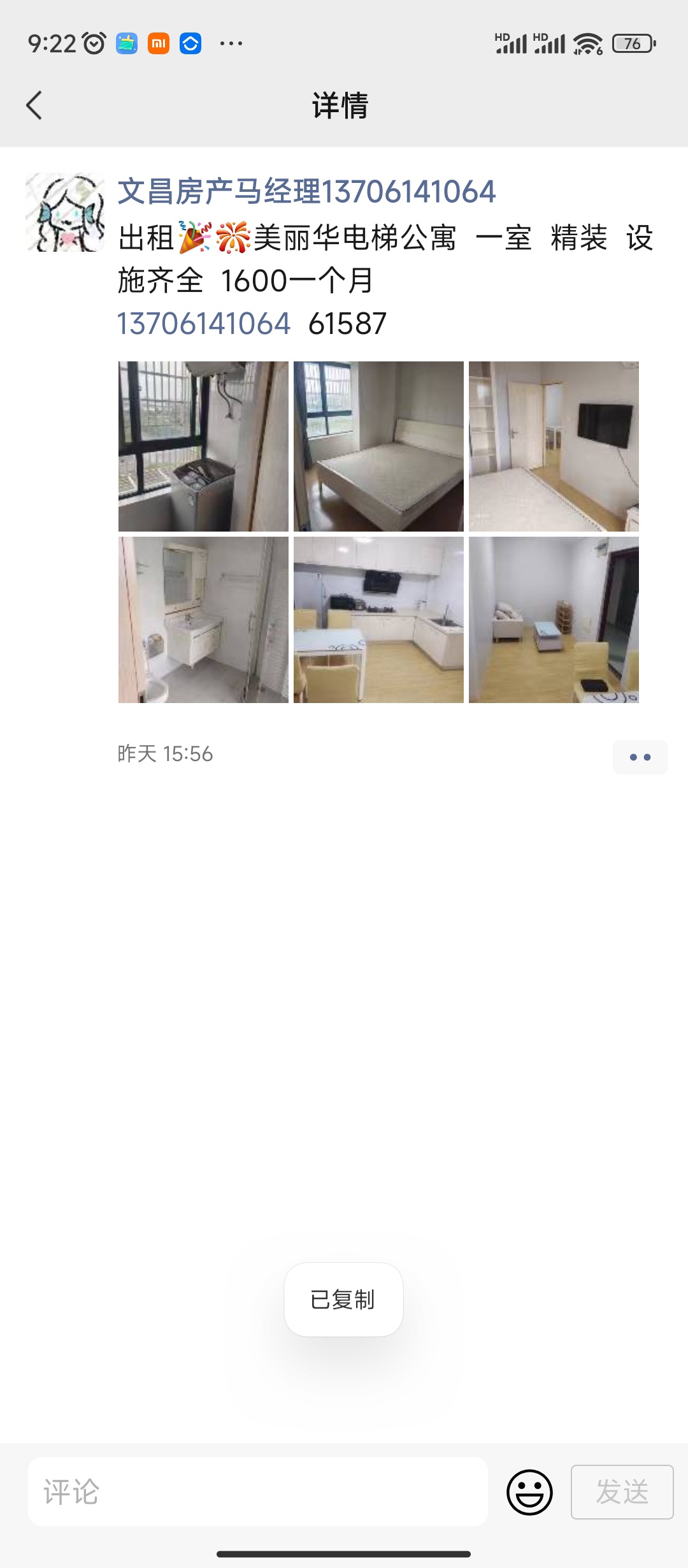View the living room sofa photo

point(554,620)
